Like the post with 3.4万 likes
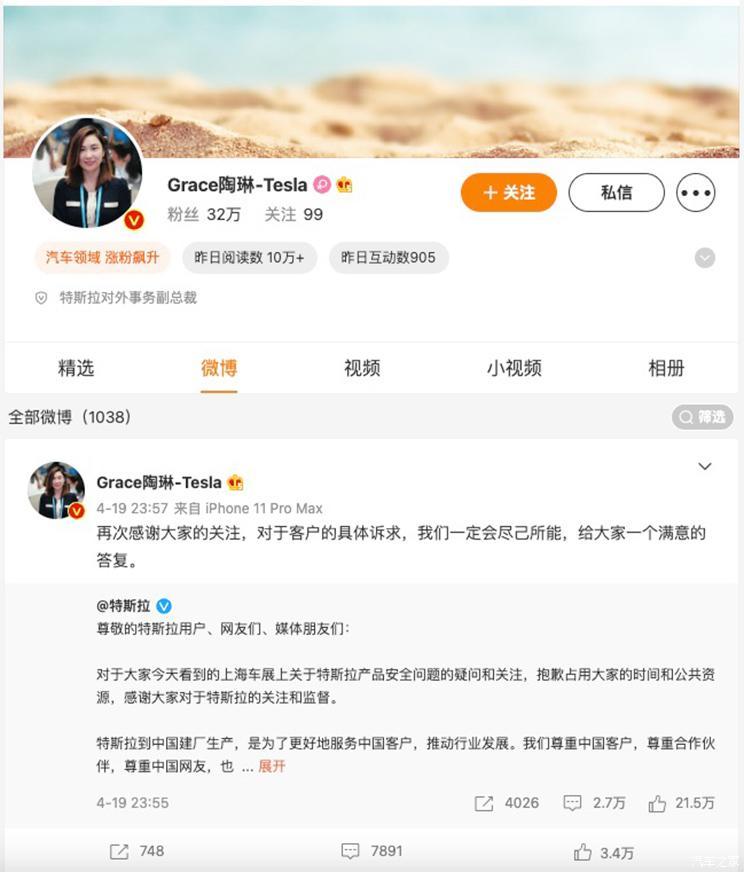The width and height of the screenshot is (744, 872). [603, 852]
